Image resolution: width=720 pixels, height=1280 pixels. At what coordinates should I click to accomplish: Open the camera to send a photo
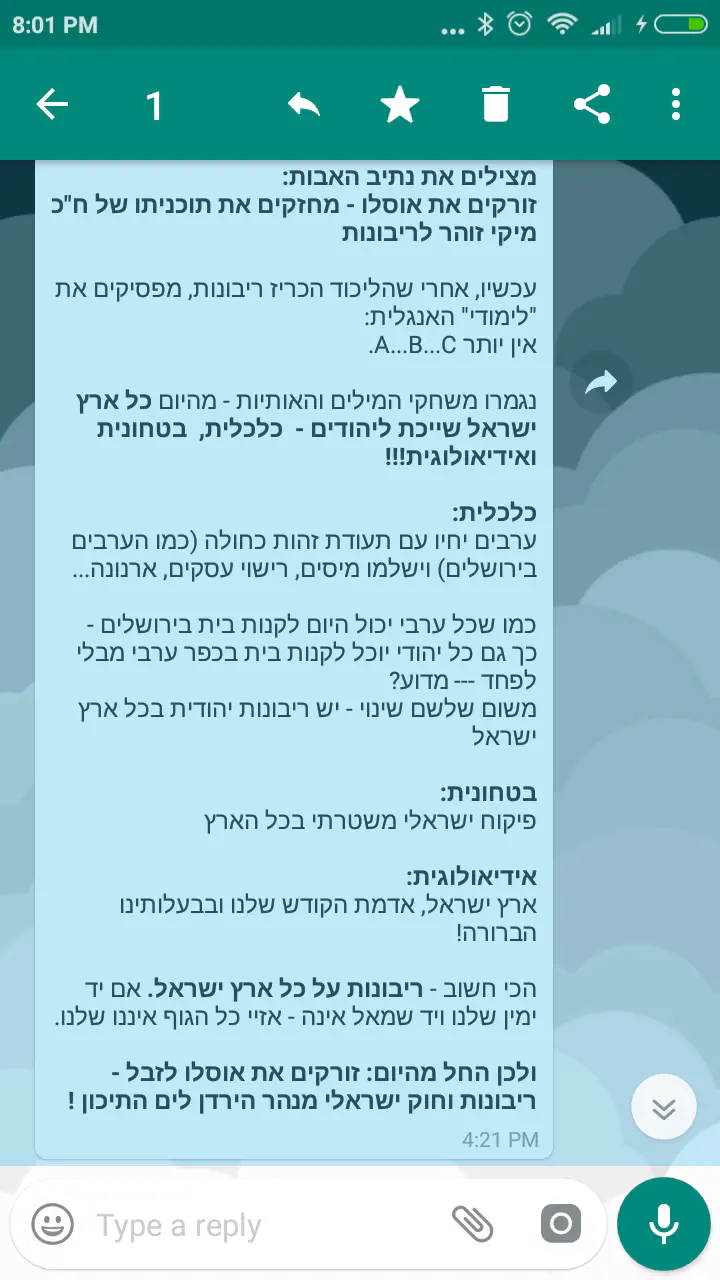[x=561, y=1224]
